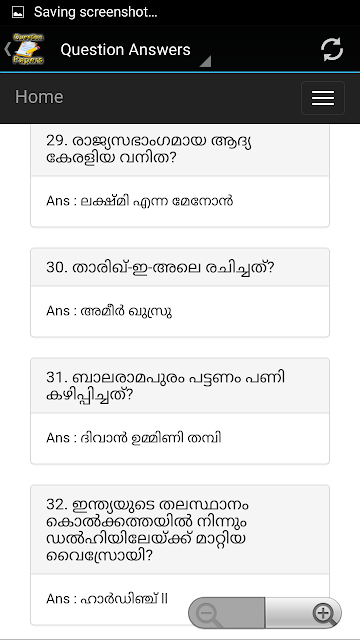Image resolution: width=360 pixels, height=640 pixels.
Task: Open the Question Answers dropdown
Action: point(136,50)
